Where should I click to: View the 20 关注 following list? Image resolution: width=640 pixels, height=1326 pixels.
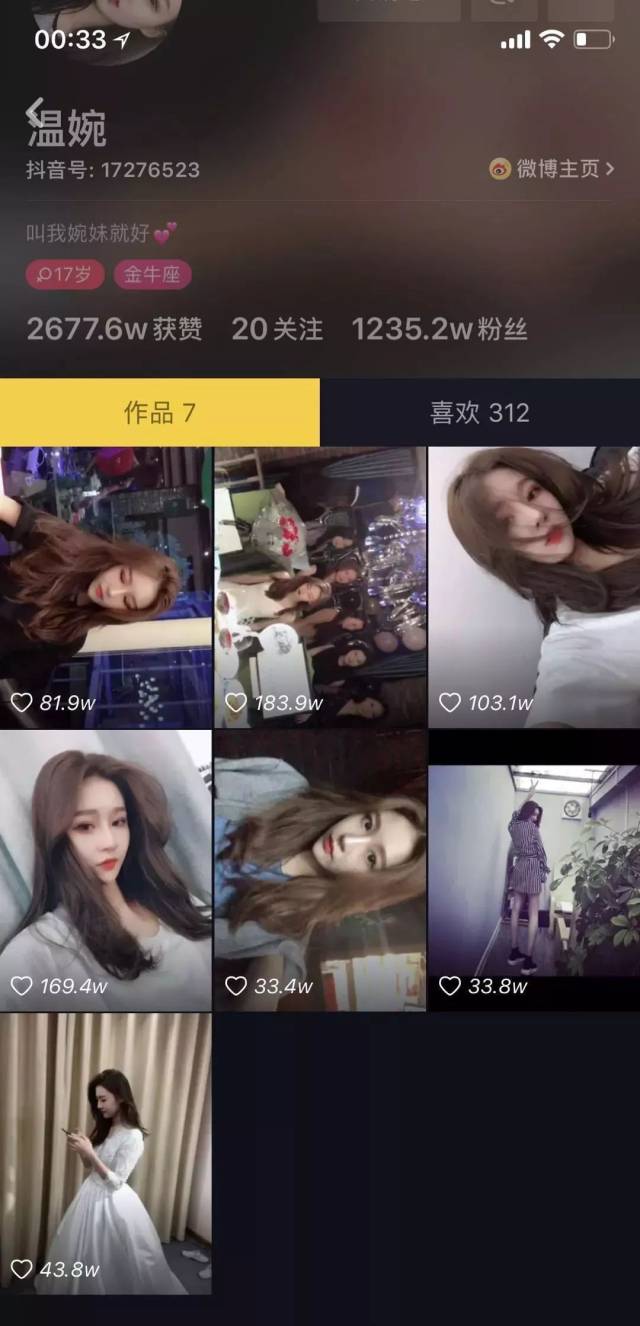(277, 329)
